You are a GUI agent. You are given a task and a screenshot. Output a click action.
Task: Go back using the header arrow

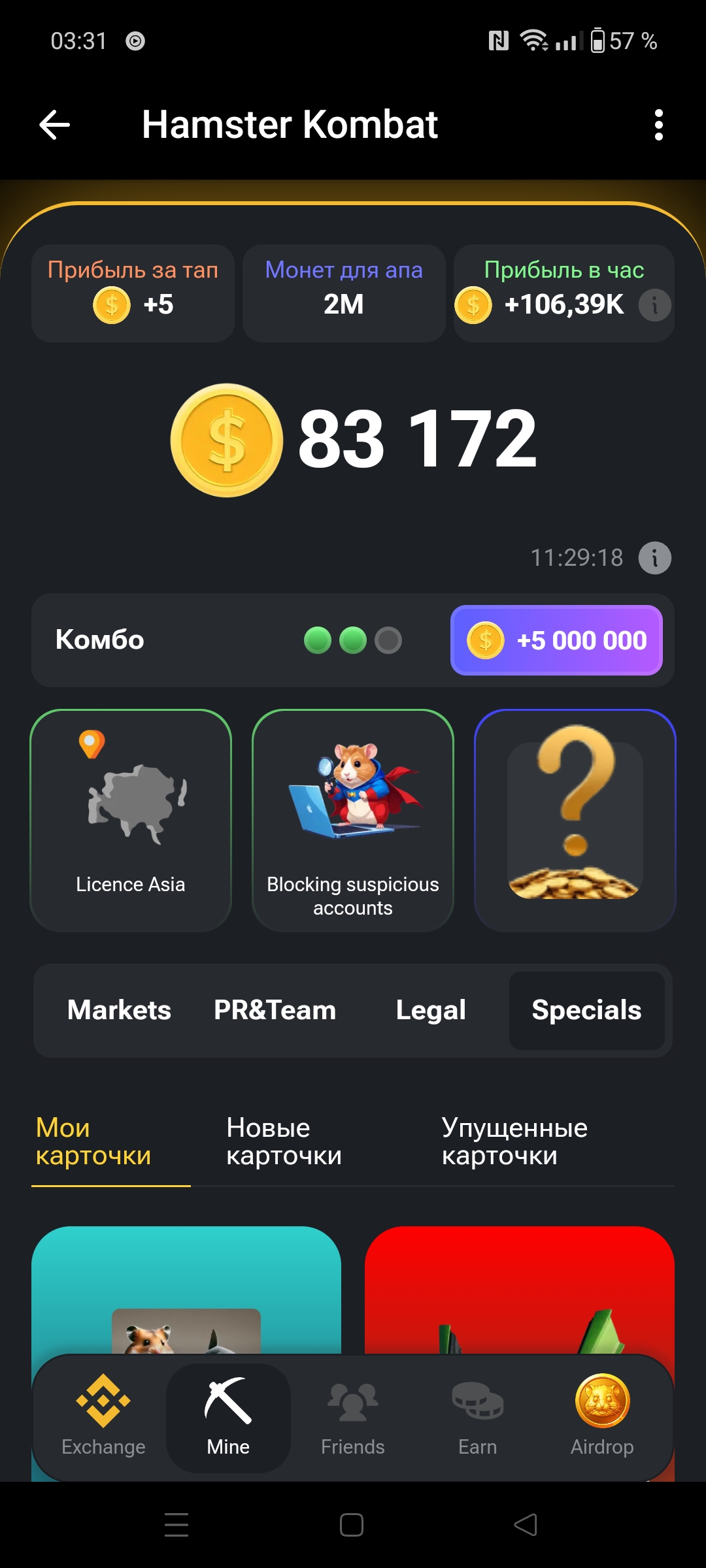click(55, 125)
